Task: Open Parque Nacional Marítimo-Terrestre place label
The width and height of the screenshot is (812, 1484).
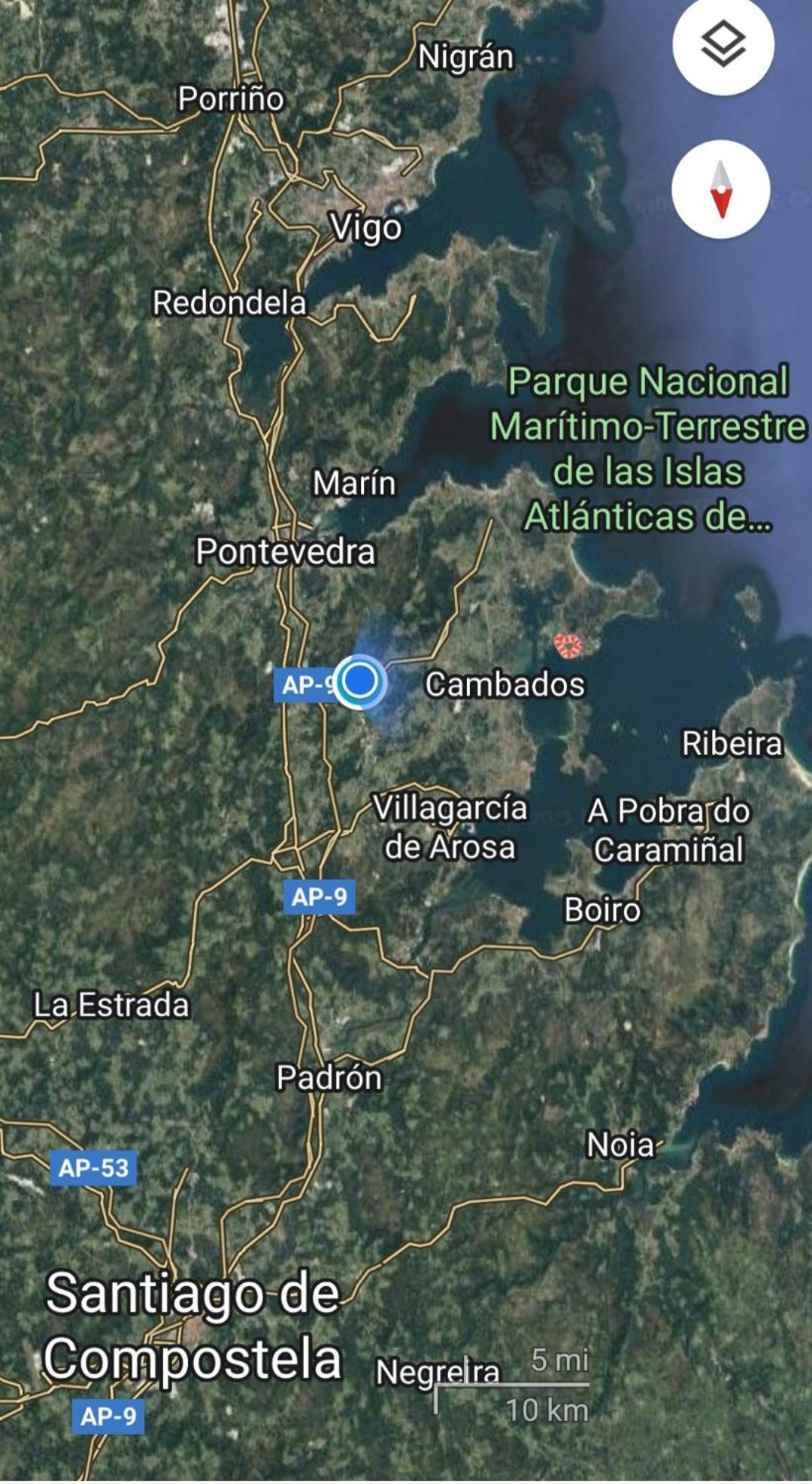Action: (x=647, y=449)
